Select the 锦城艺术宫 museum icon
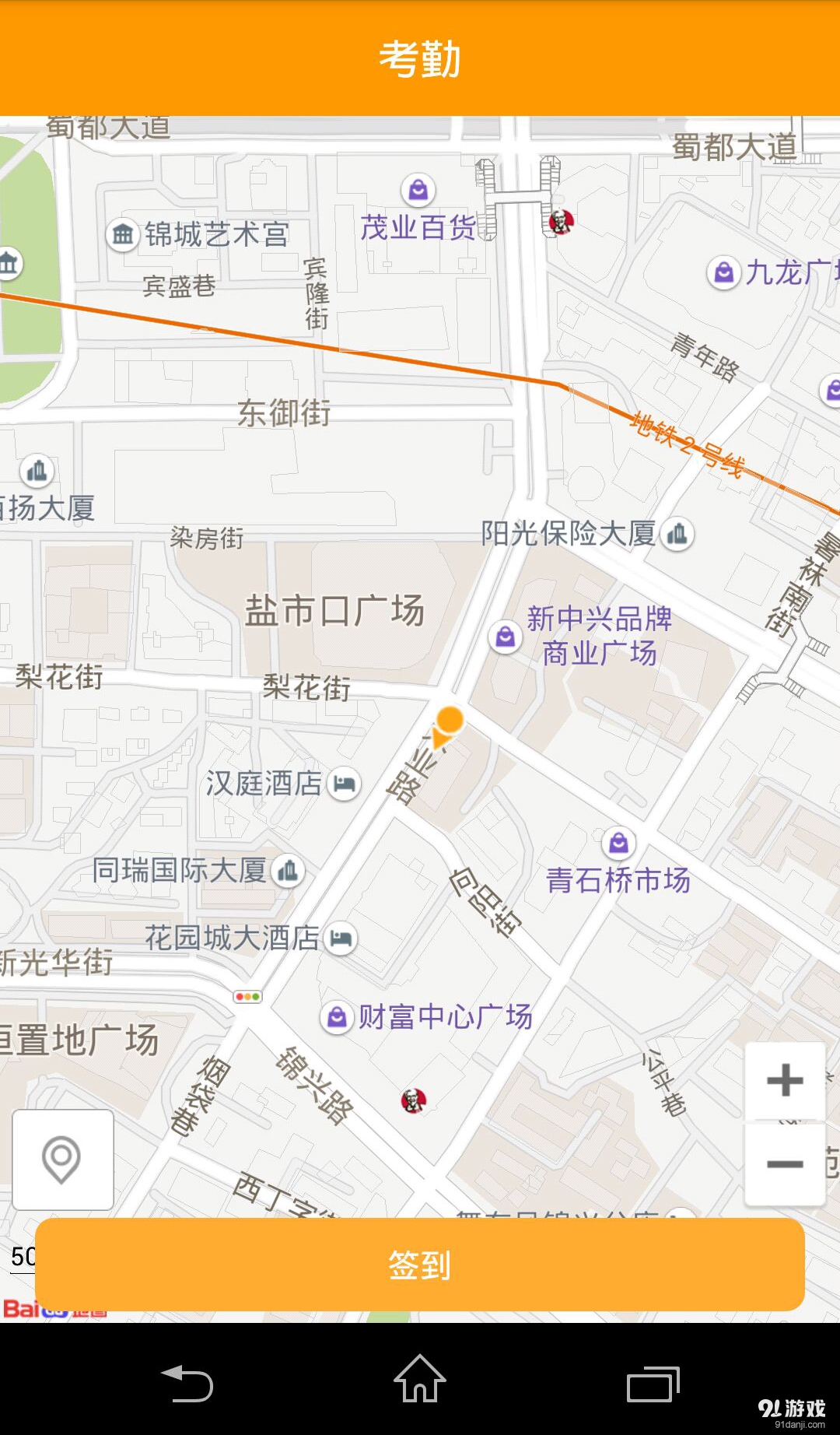This screenshot has height=1435, width=840. (123, 233)
